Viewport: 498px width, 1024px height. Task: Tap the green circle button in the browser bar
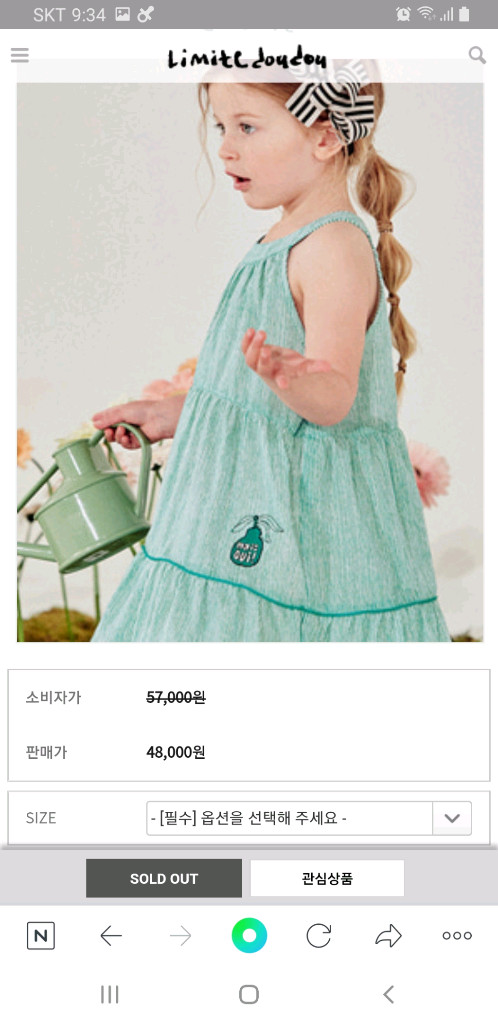click(x=249, y=935)
